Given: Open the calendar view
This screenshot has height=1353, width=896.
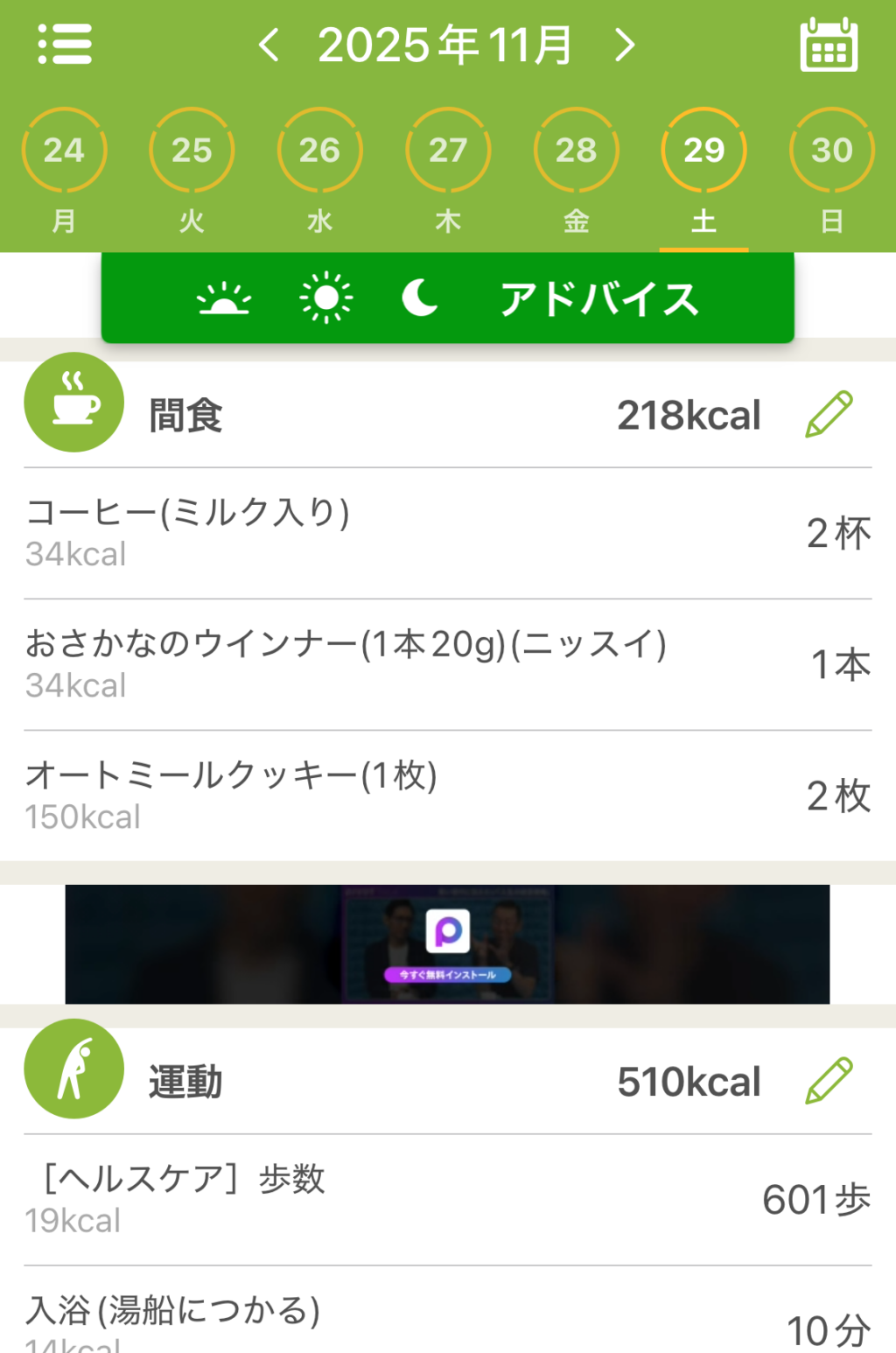Looking at the screenshot, I should click(x=829, y=45).
